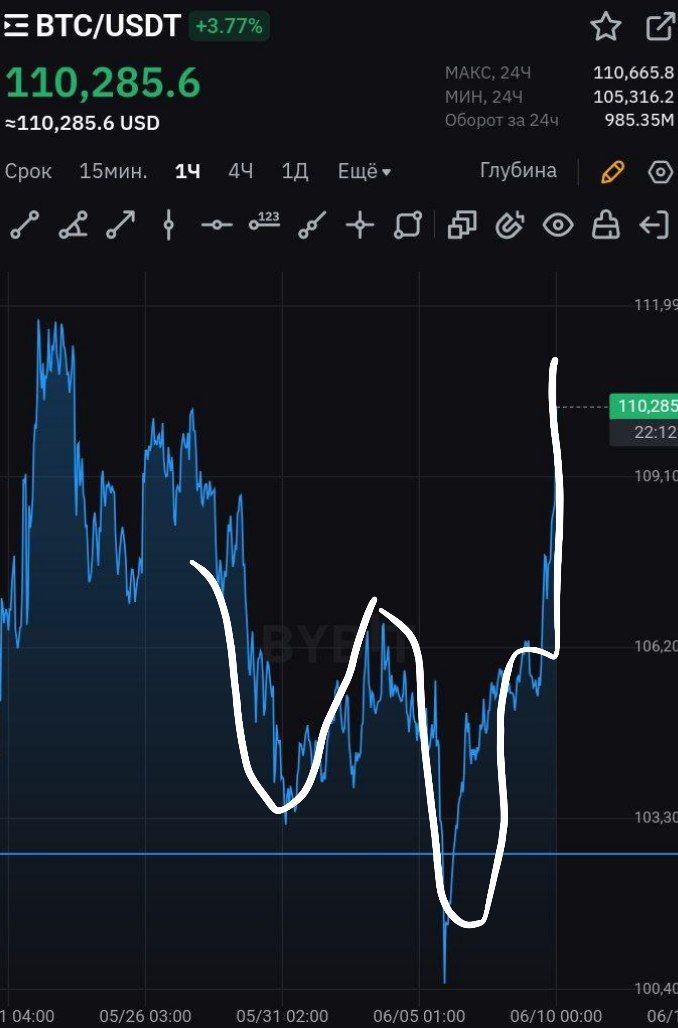Viewport: 678px width, 1028px height.
Task: Select the vertical line tool
Action: (x=168, y=226)
